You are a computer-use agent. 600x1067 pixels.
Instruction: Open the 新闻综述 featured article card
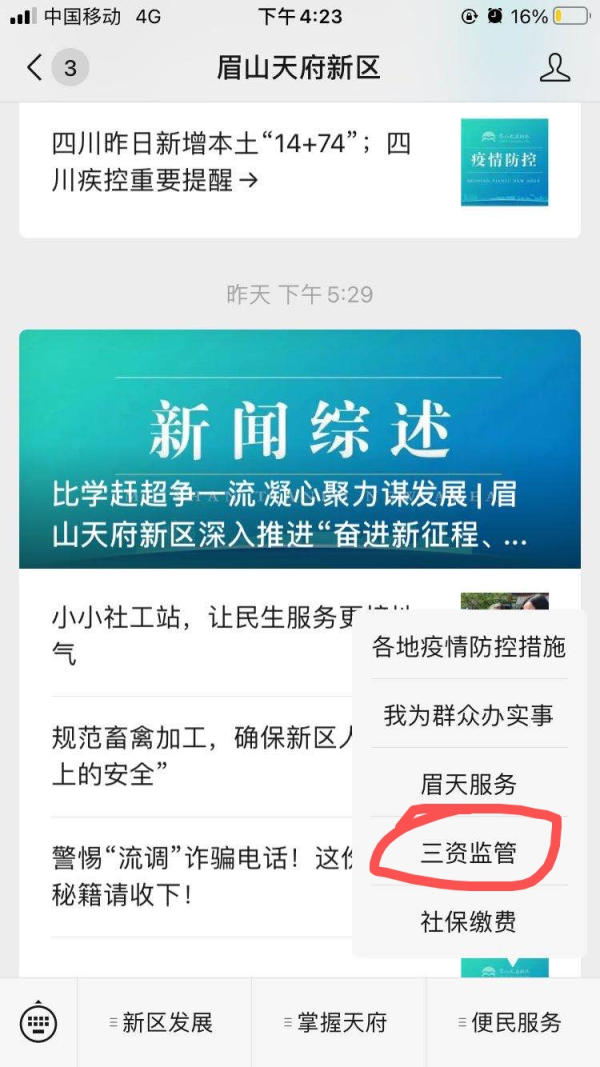(x=300, y=448)
